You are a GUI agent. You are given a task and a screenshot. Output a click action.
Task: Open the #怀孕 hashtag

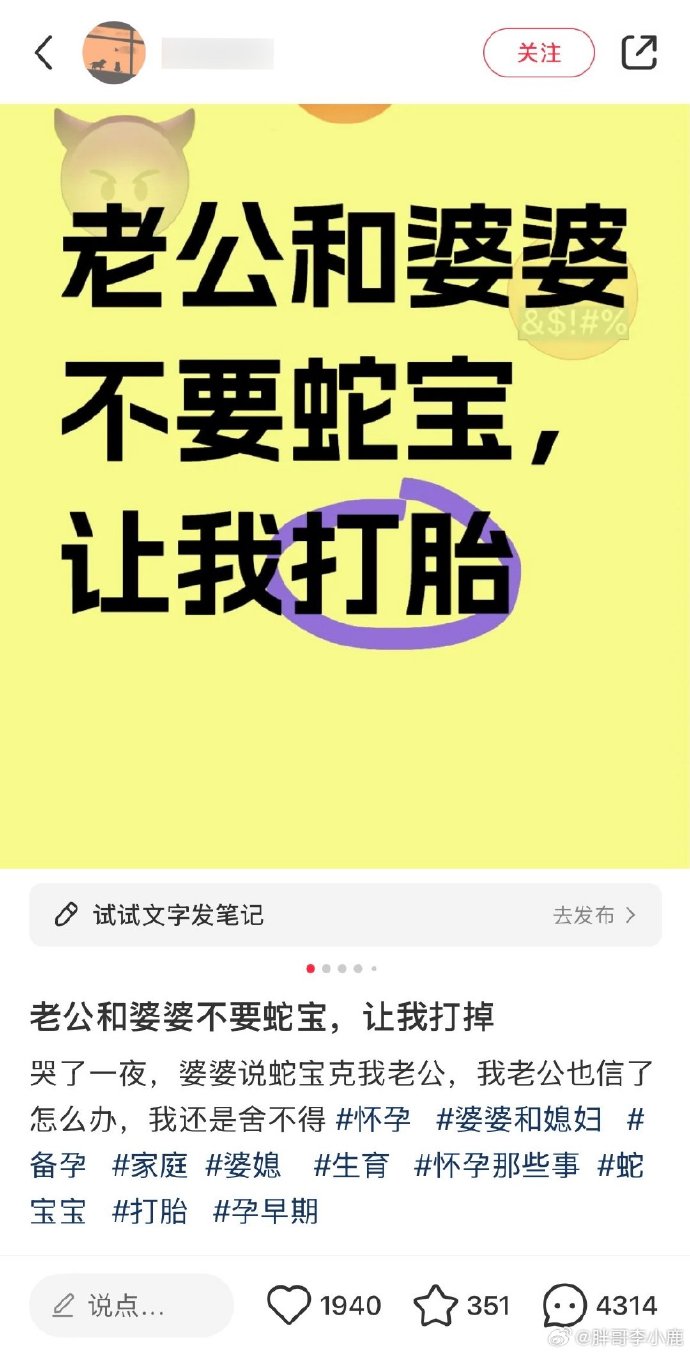tap(374, 1119)
